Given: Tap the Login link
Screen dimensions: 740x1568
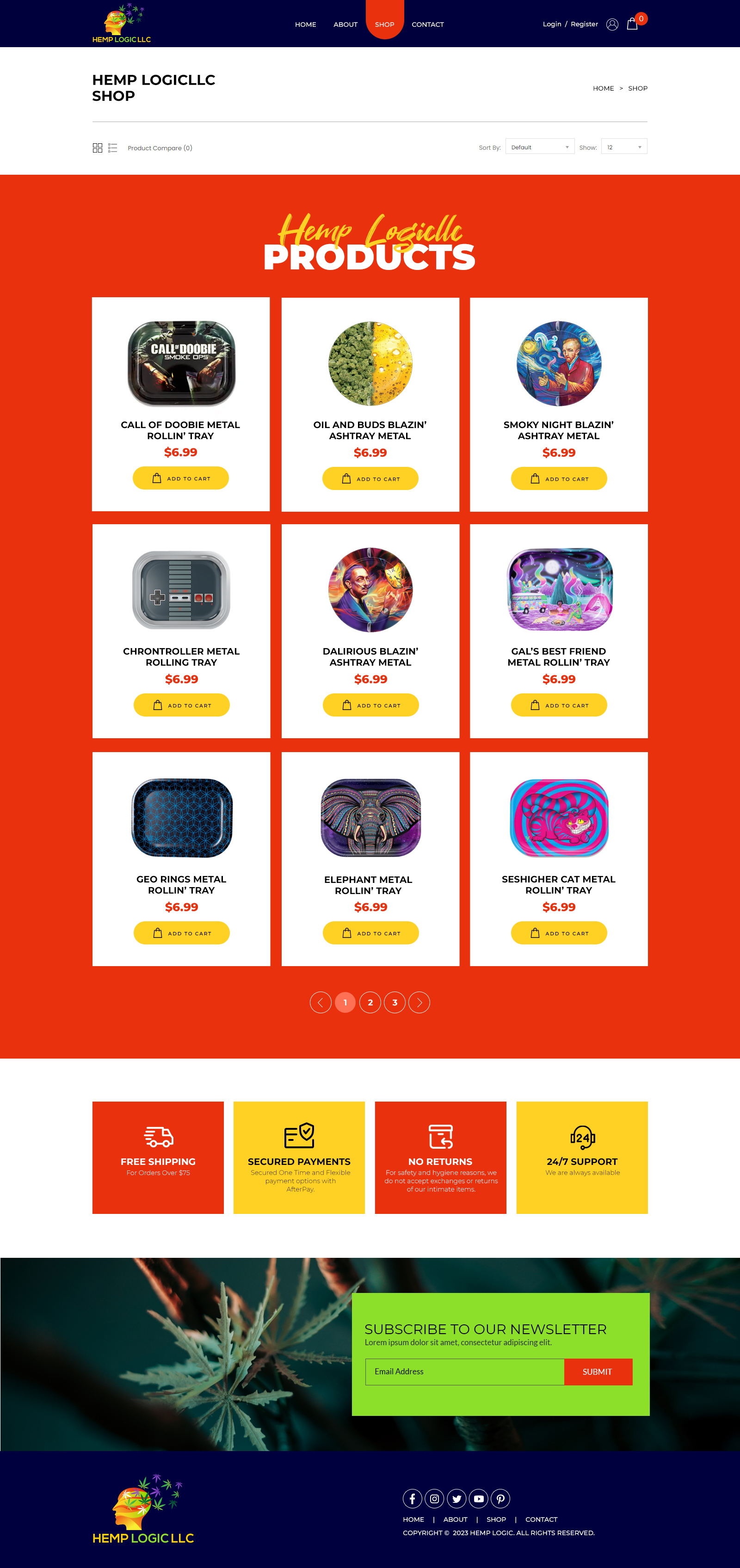Looking at the screenshot, I should click(x=552, y=24).
